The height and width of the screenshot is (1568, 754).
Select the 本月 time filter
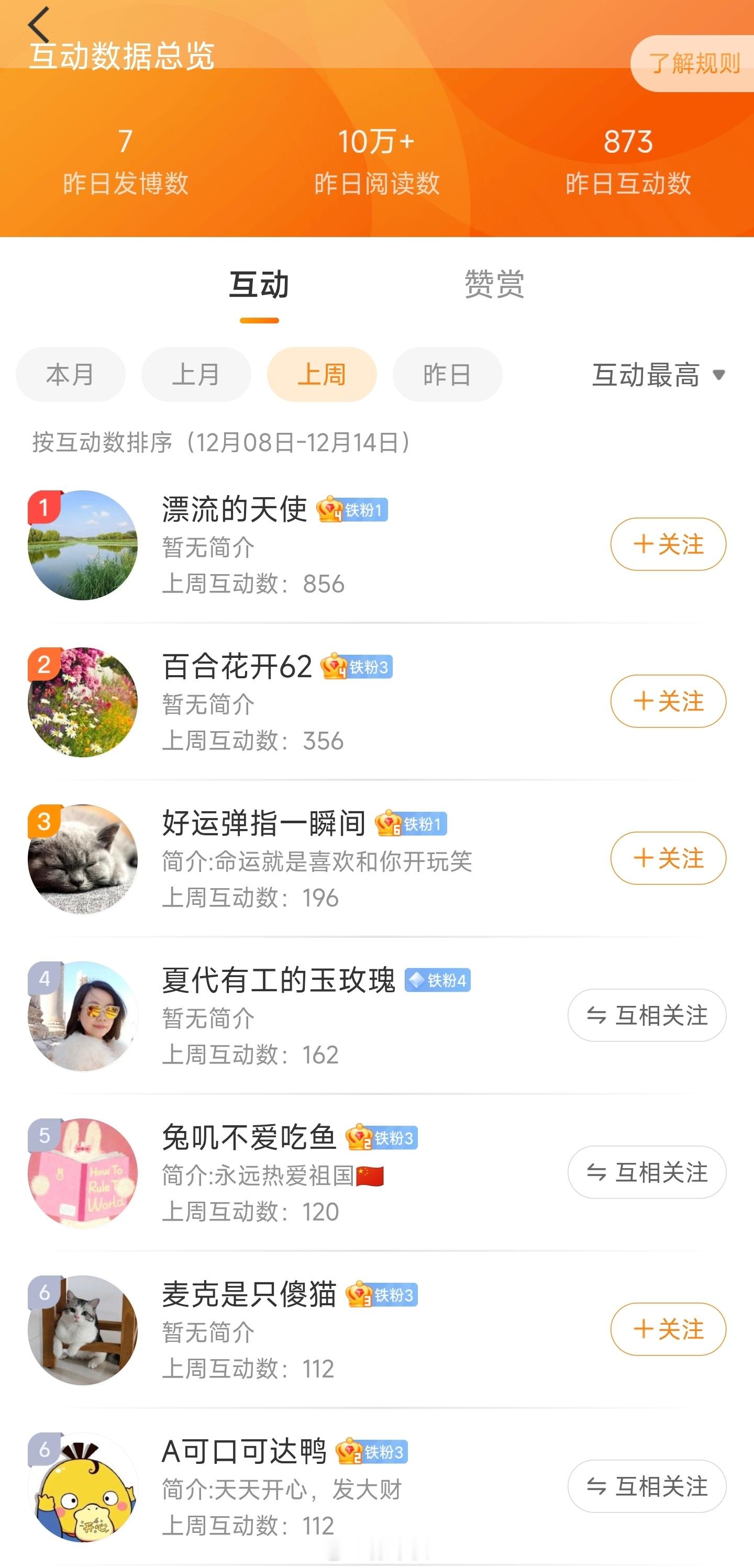tap(70, 374)
